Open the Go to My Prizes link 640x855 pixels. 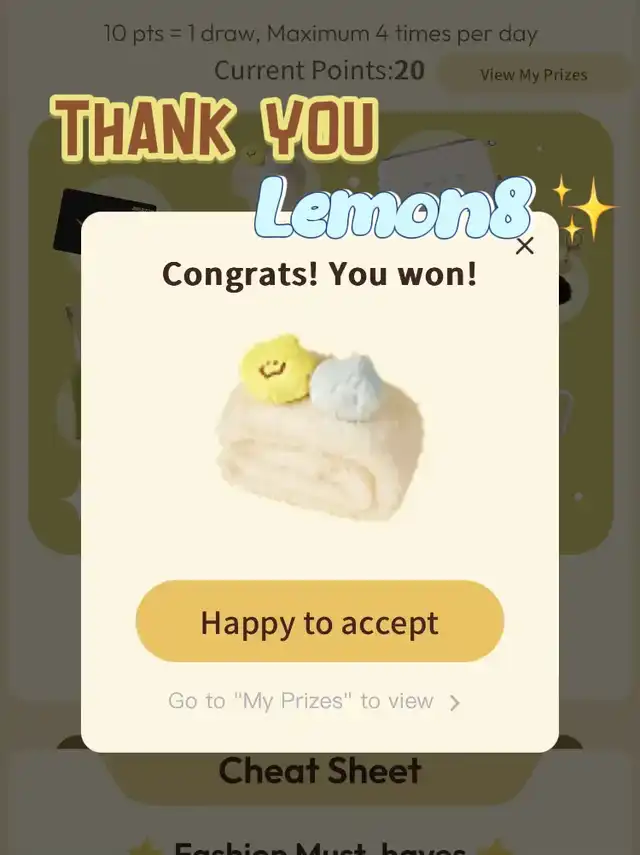point(313,701)
